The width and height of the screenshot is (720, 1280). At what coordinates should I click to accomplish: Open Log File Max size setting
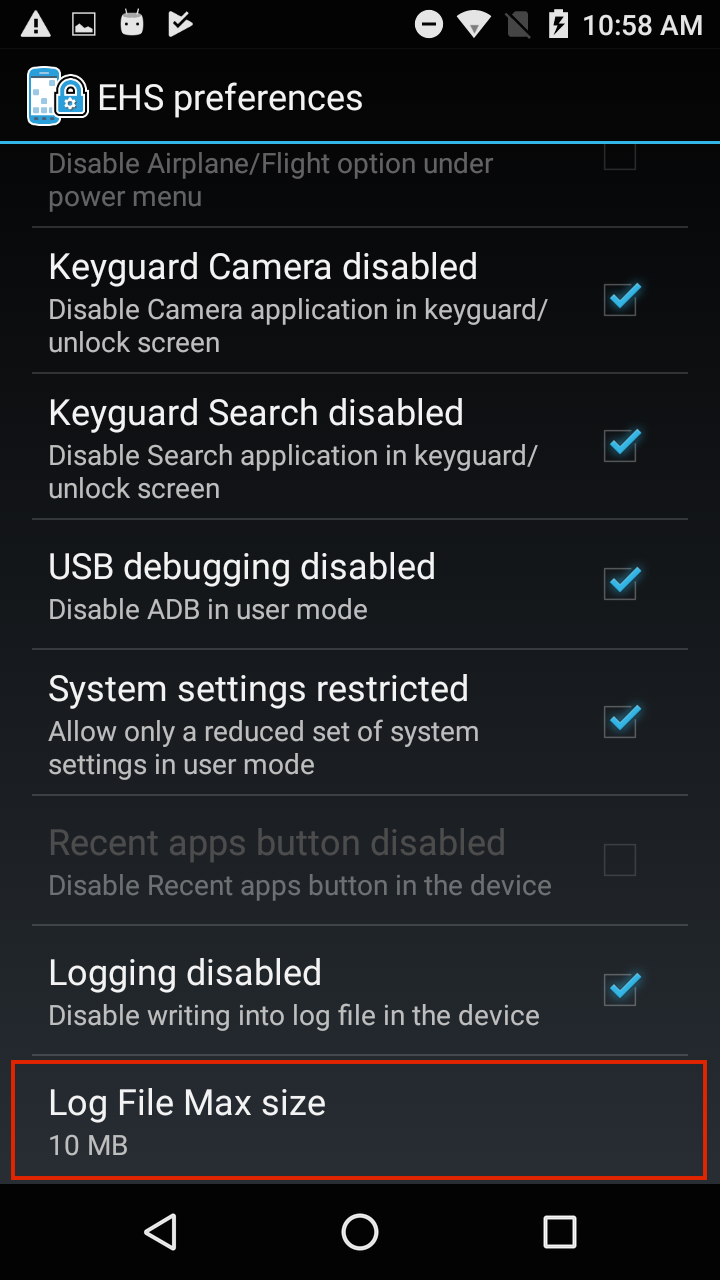[x=360, y=1120]
